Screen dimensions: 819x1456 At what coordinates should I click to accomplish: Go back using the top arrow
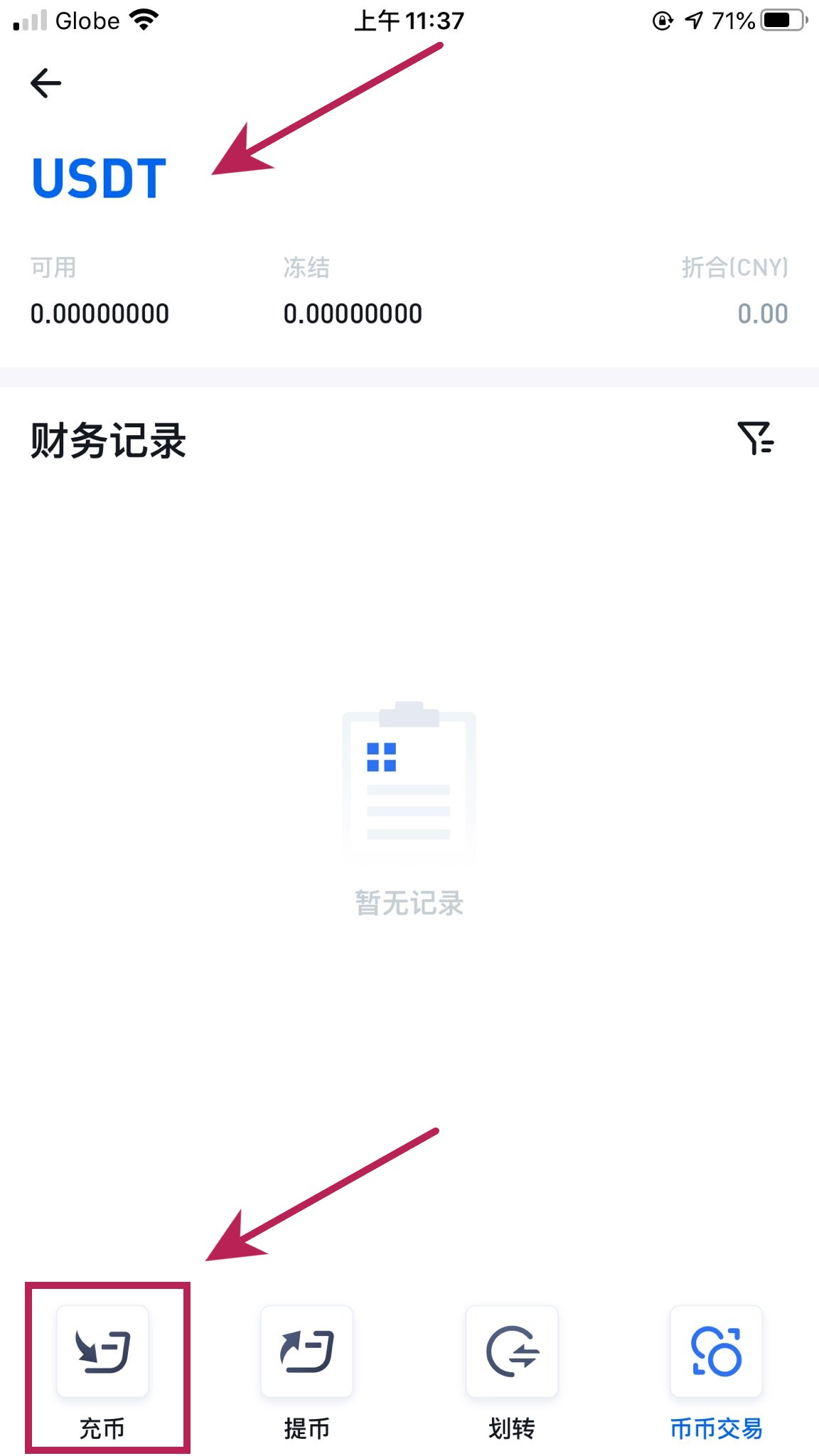point(46,83)
